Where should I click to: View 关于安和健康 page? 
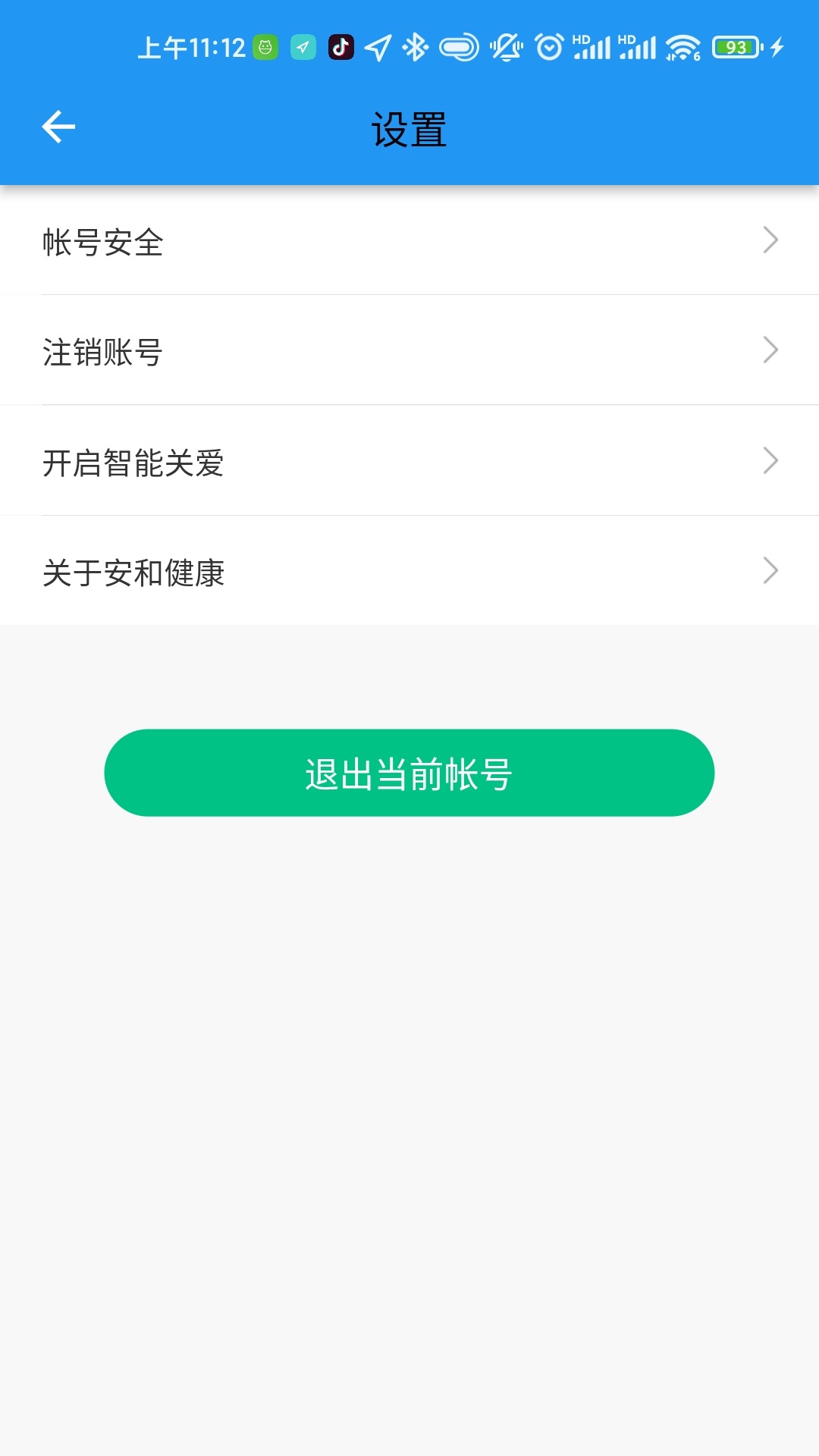(x=409, y=571)
